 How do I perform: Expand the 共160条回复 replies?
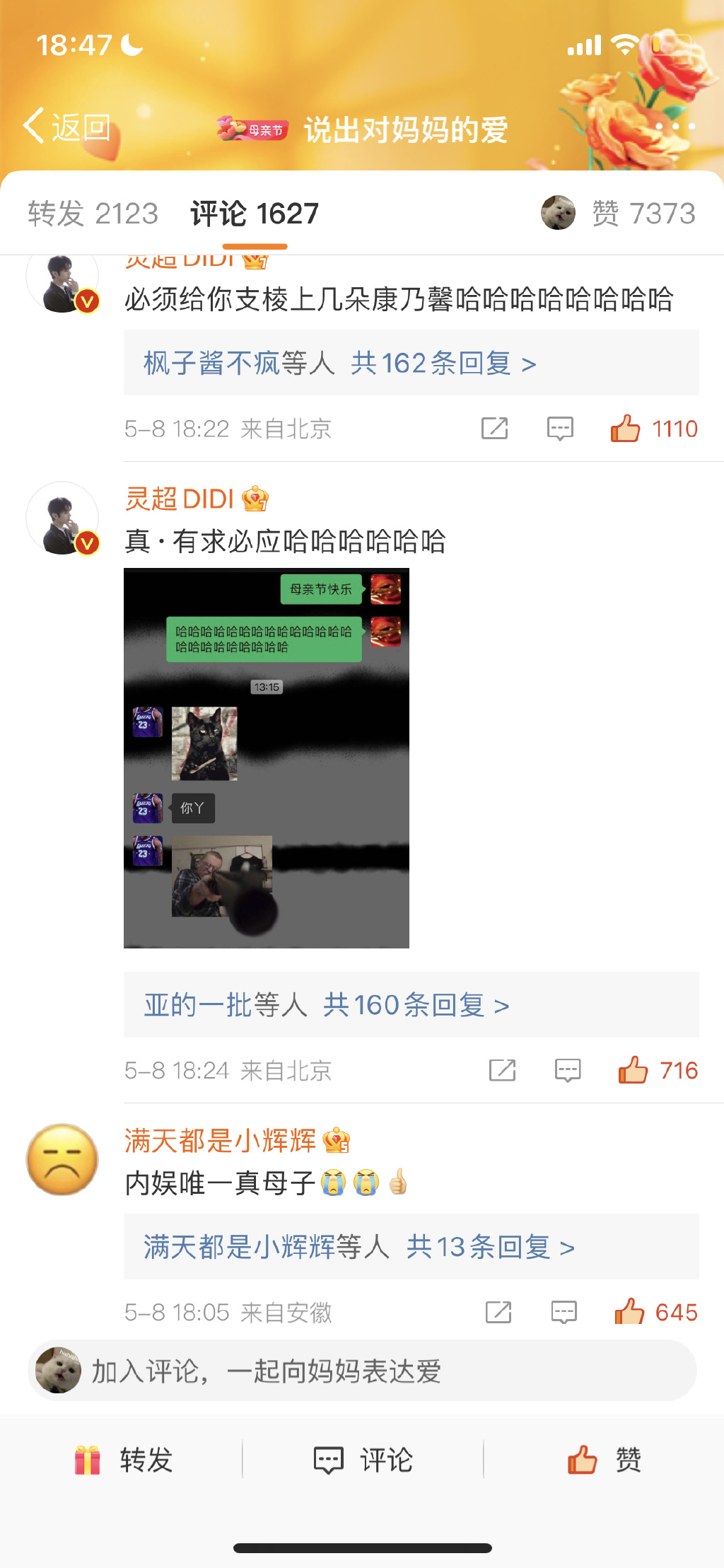pyautogui.click(x=327, y=1005)
